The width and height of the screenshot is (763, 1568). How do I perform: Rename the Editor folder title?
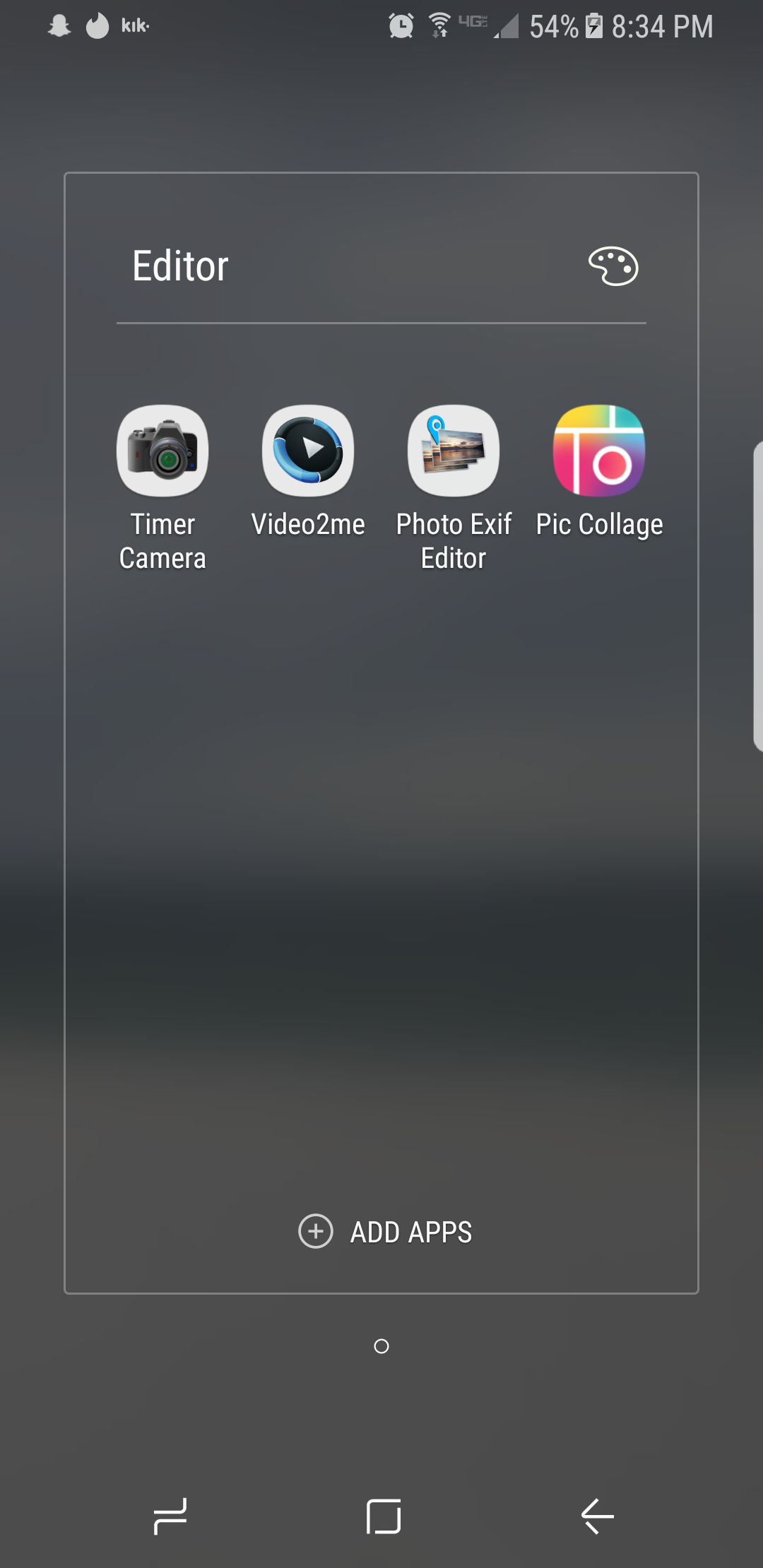[180, 266]
